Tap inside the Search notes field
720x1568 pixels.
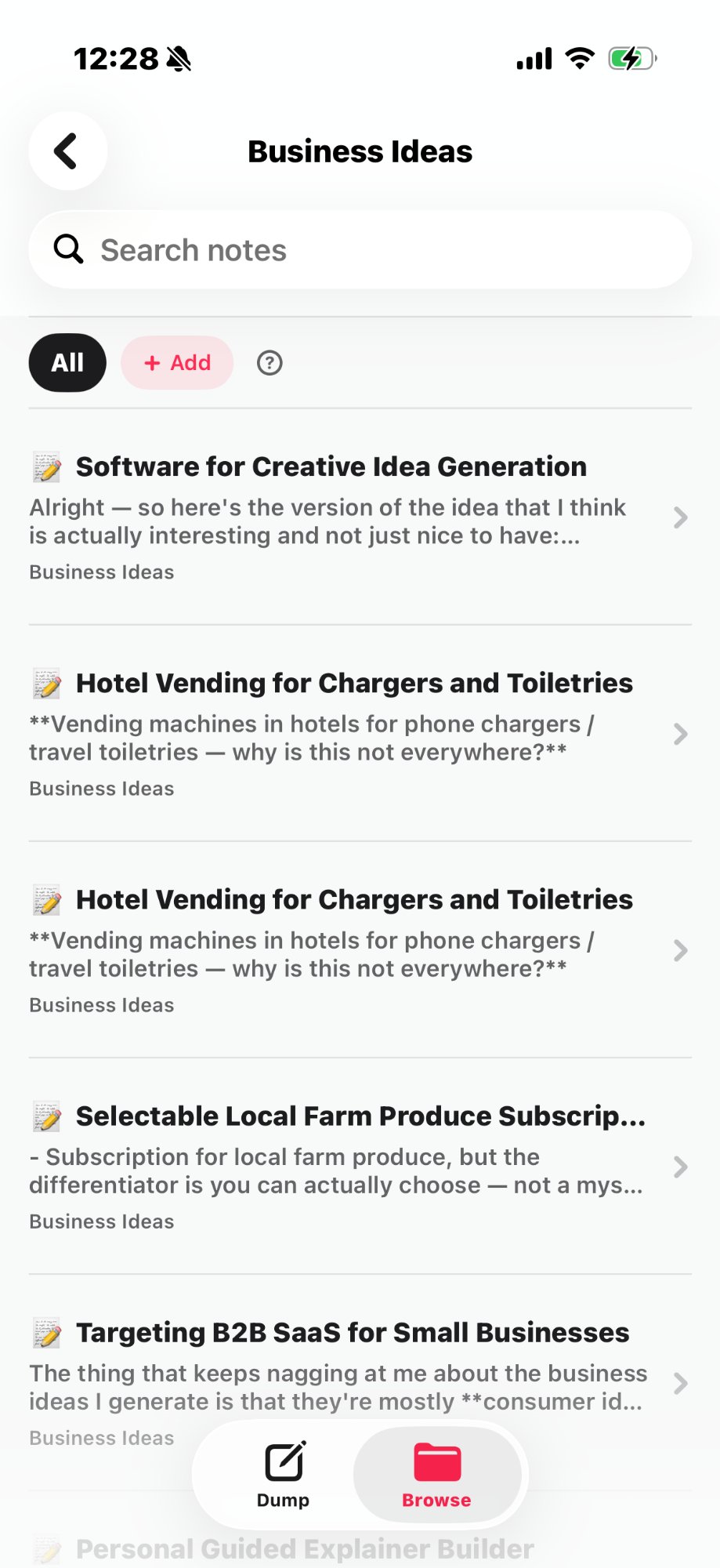click(313, 249)
